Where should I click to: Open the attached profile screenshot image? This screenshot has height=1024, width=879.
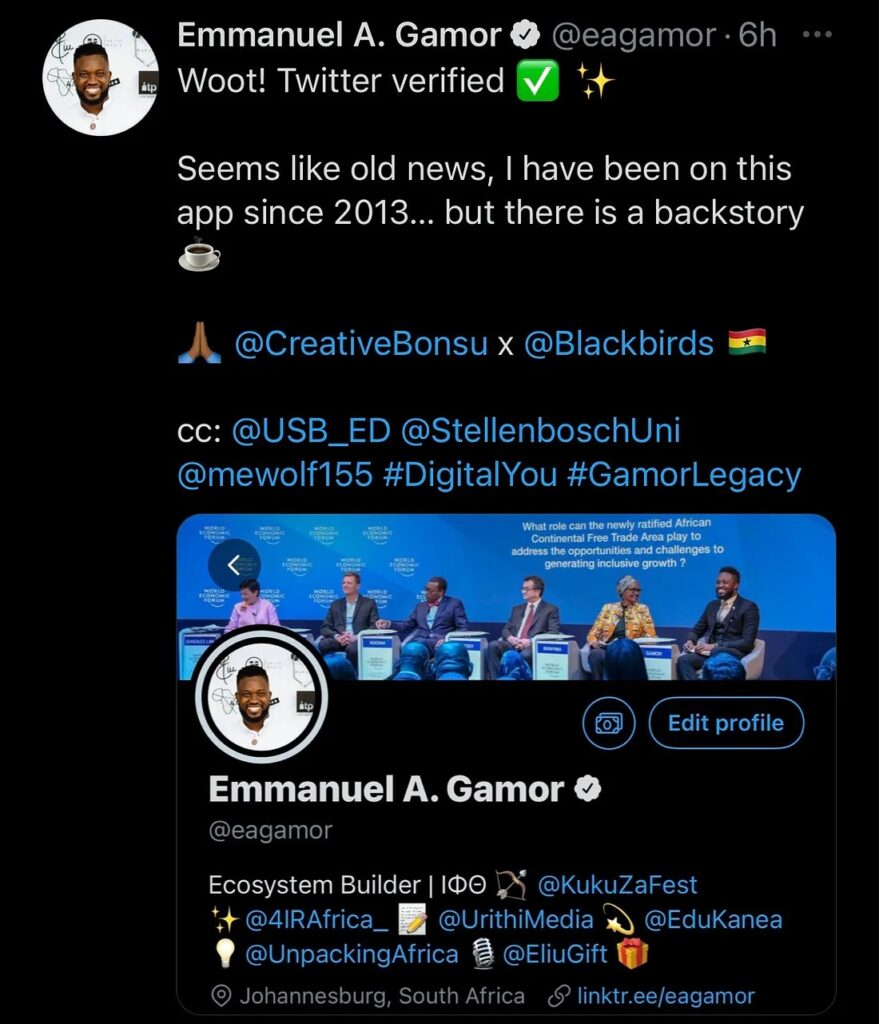pyautogui.click(x=506, y=764)
